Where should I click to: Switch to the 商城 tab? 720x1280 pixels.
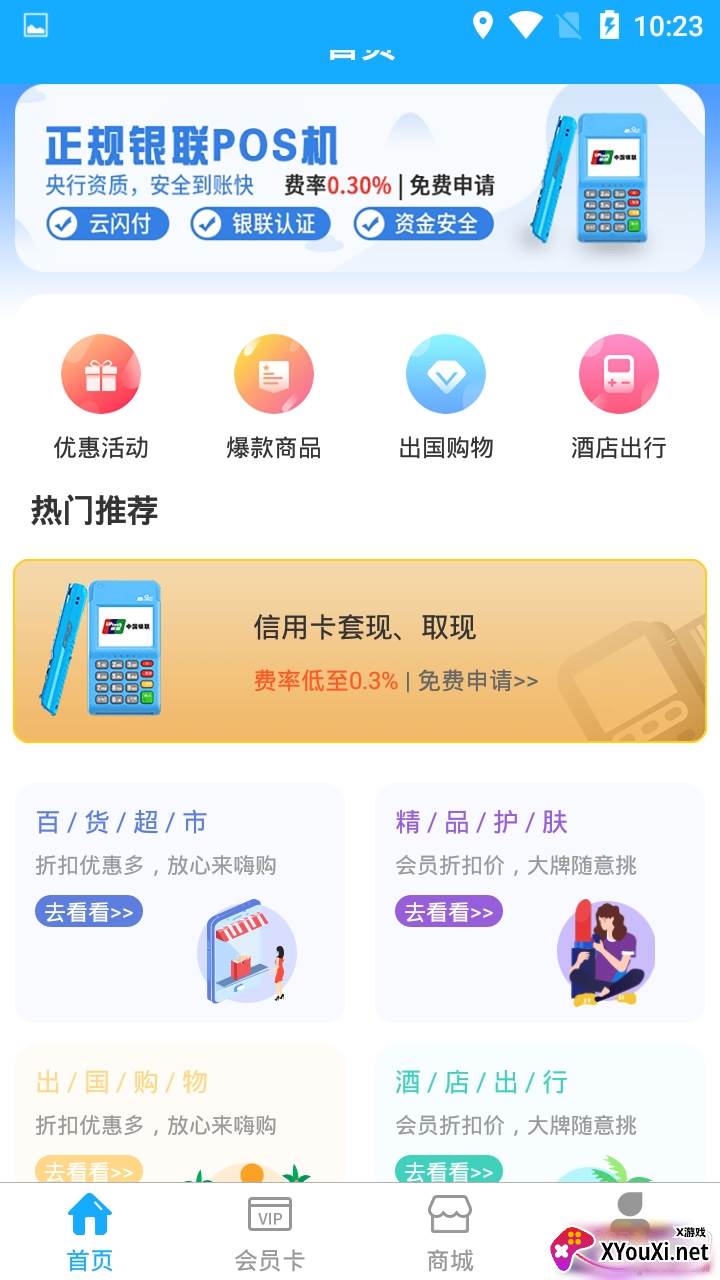click(x=450, y=1232)
